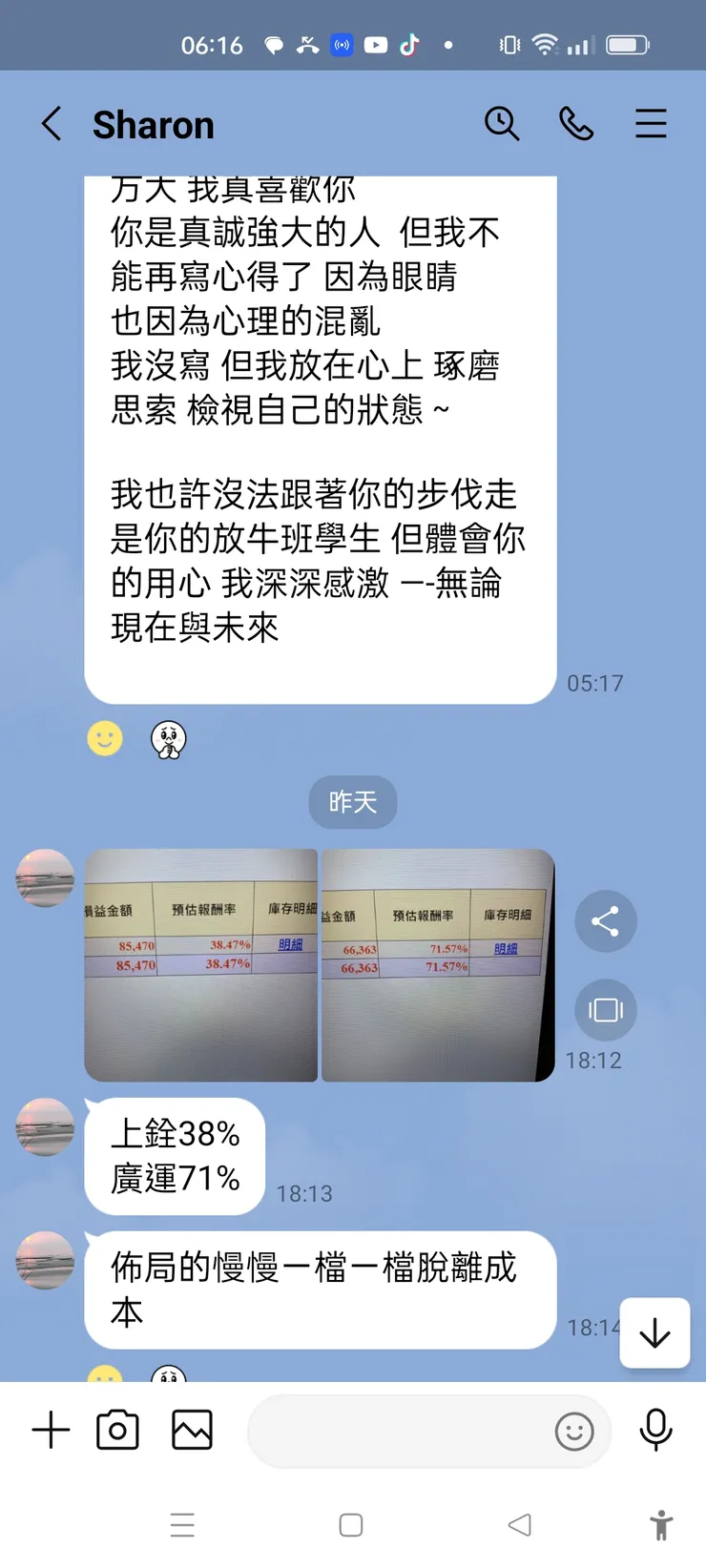Open the chat options hamburger menu

[651, 123]
